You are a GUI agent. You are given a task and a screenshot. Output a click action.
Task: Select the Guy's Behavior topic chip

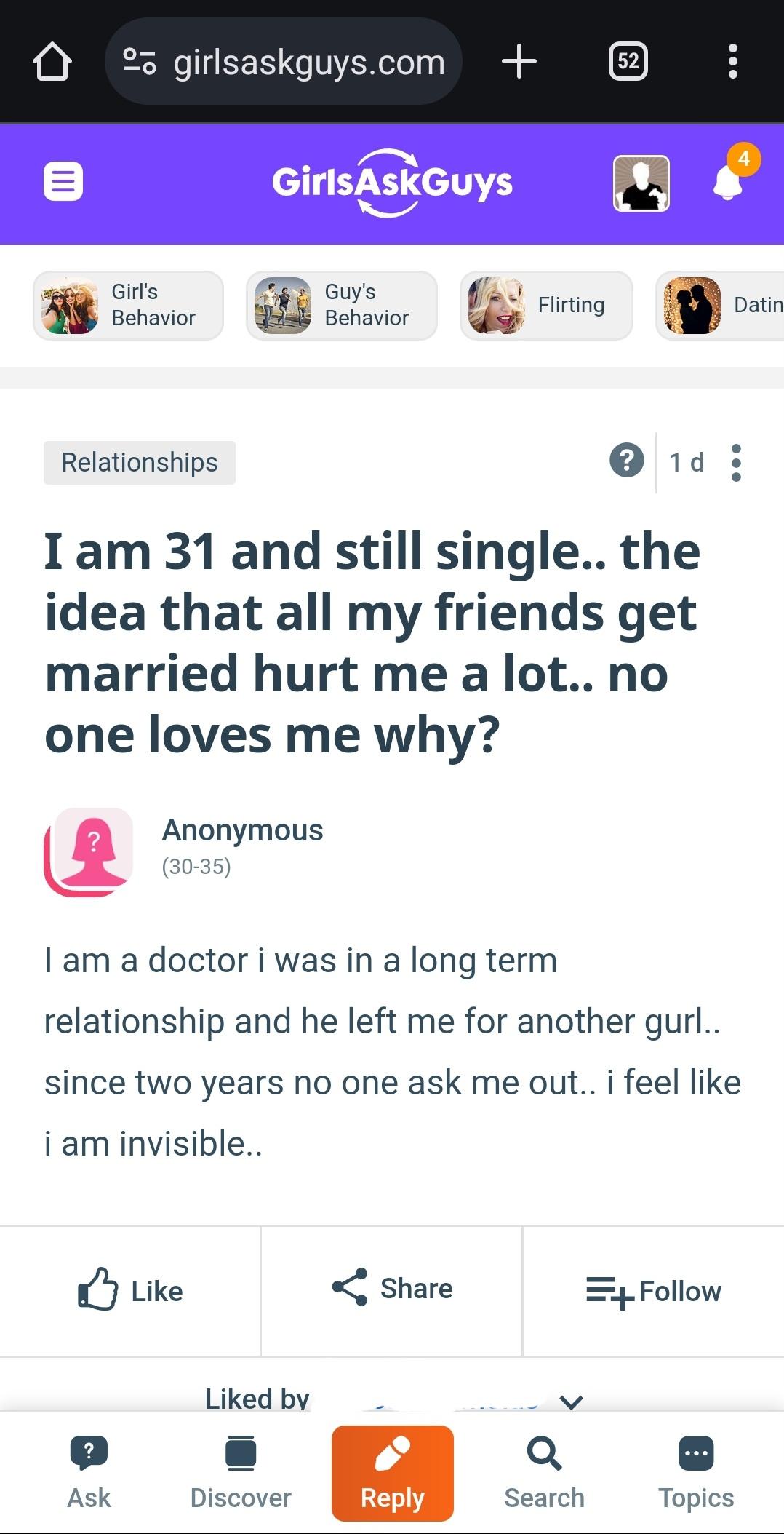[x=341, y=305]
